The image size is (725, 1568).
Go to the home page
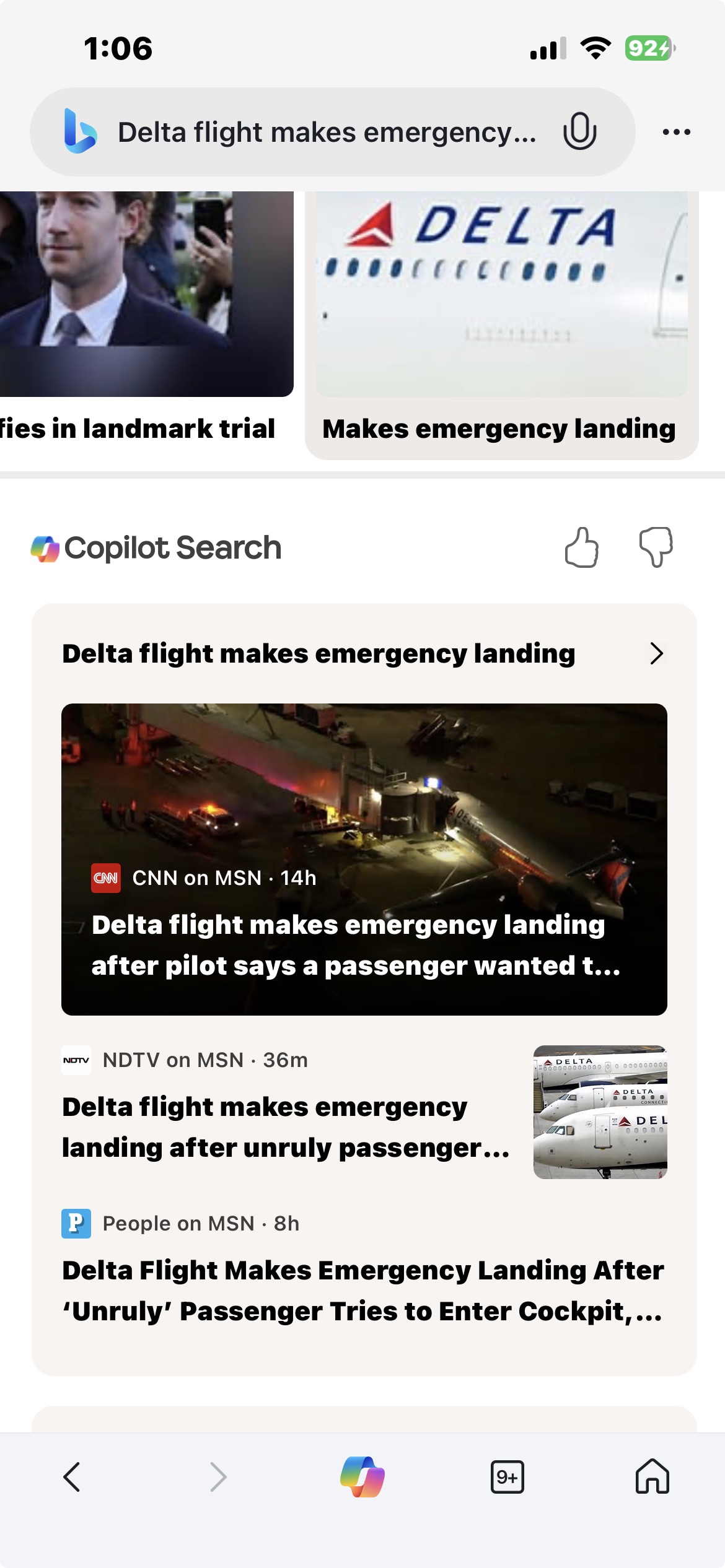click(652, 1478)
